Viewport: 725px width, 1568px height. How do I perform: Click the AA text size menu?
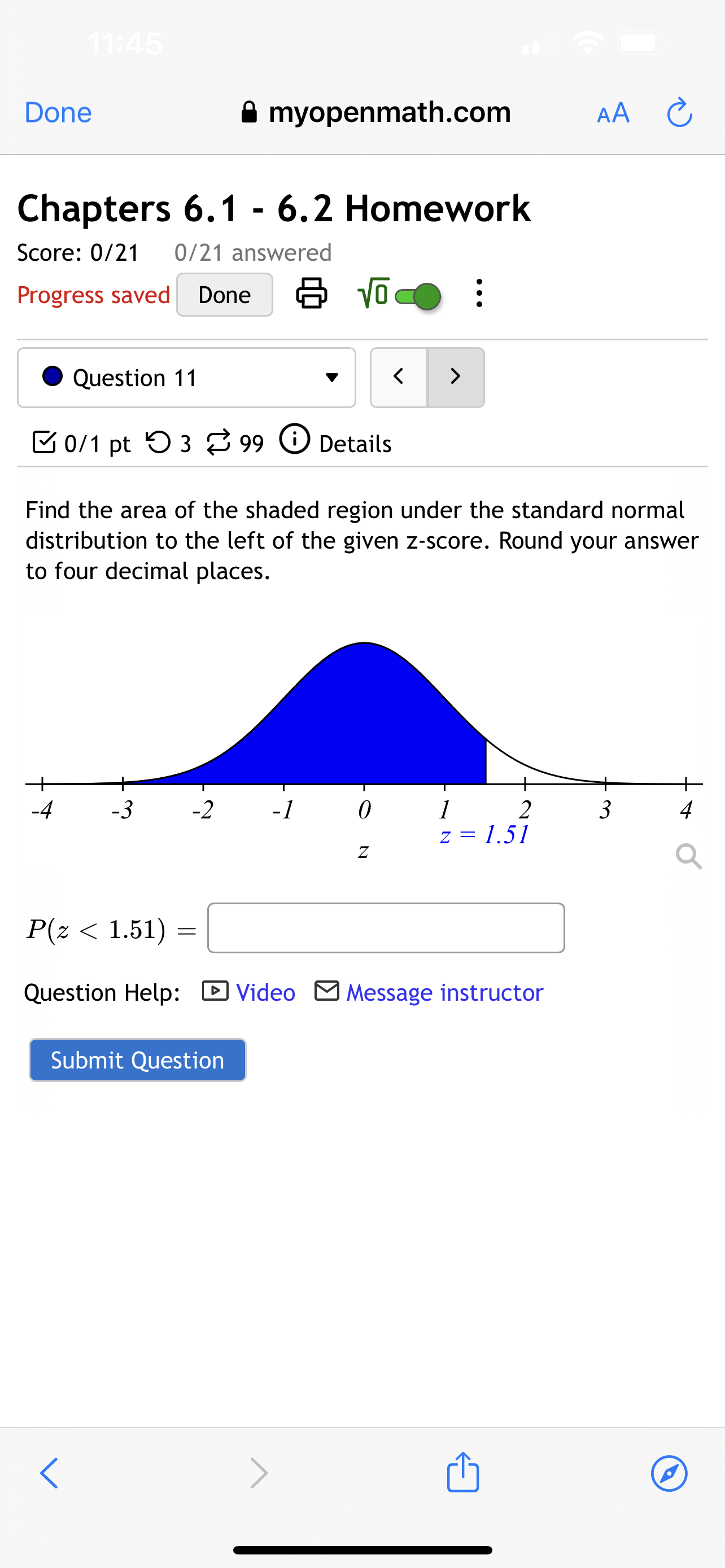pyautogui.click(x=613, y=112)
